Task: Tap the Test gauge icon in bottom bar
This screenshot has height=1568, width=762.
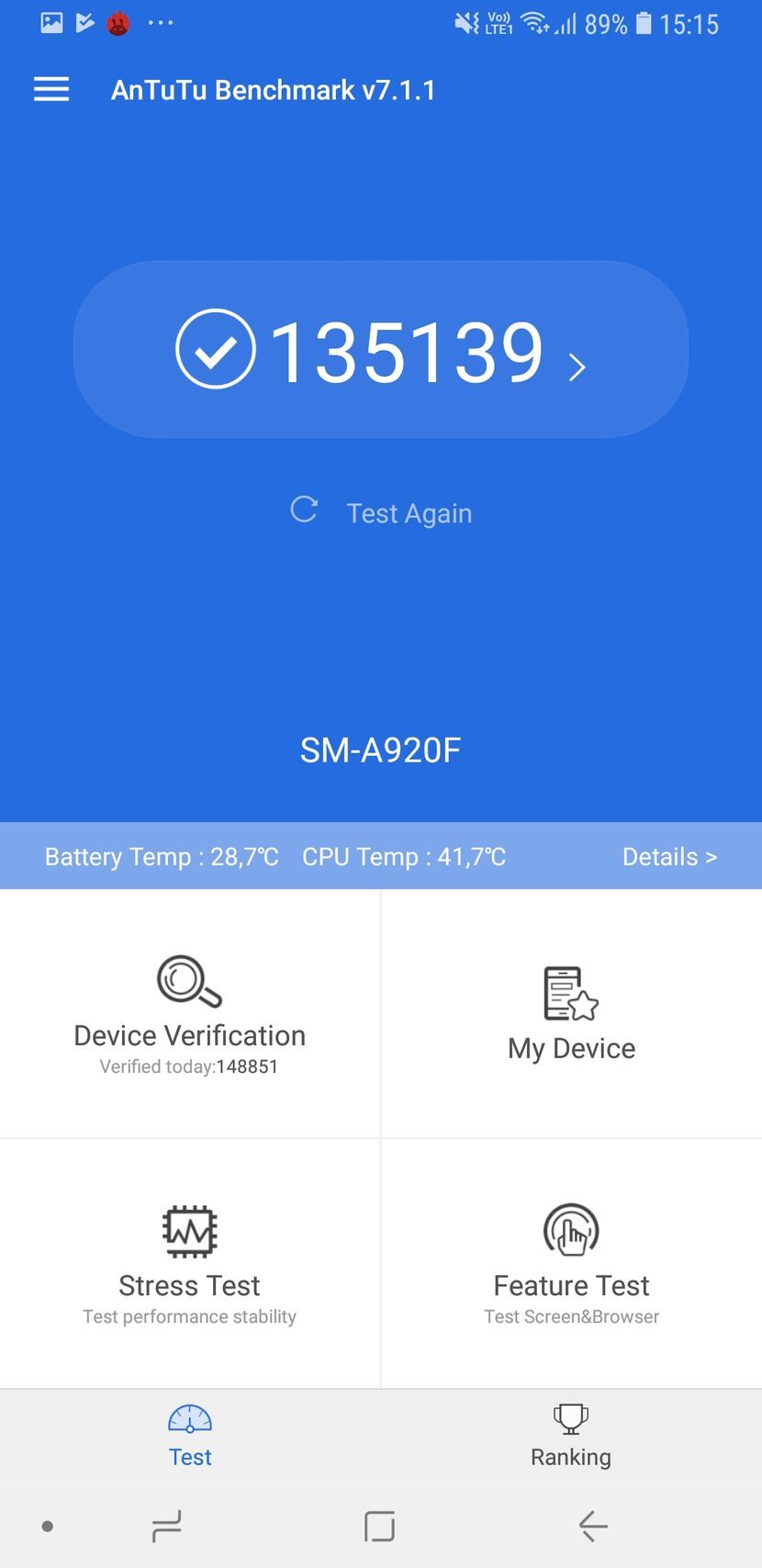Action: pos(190,1419)
